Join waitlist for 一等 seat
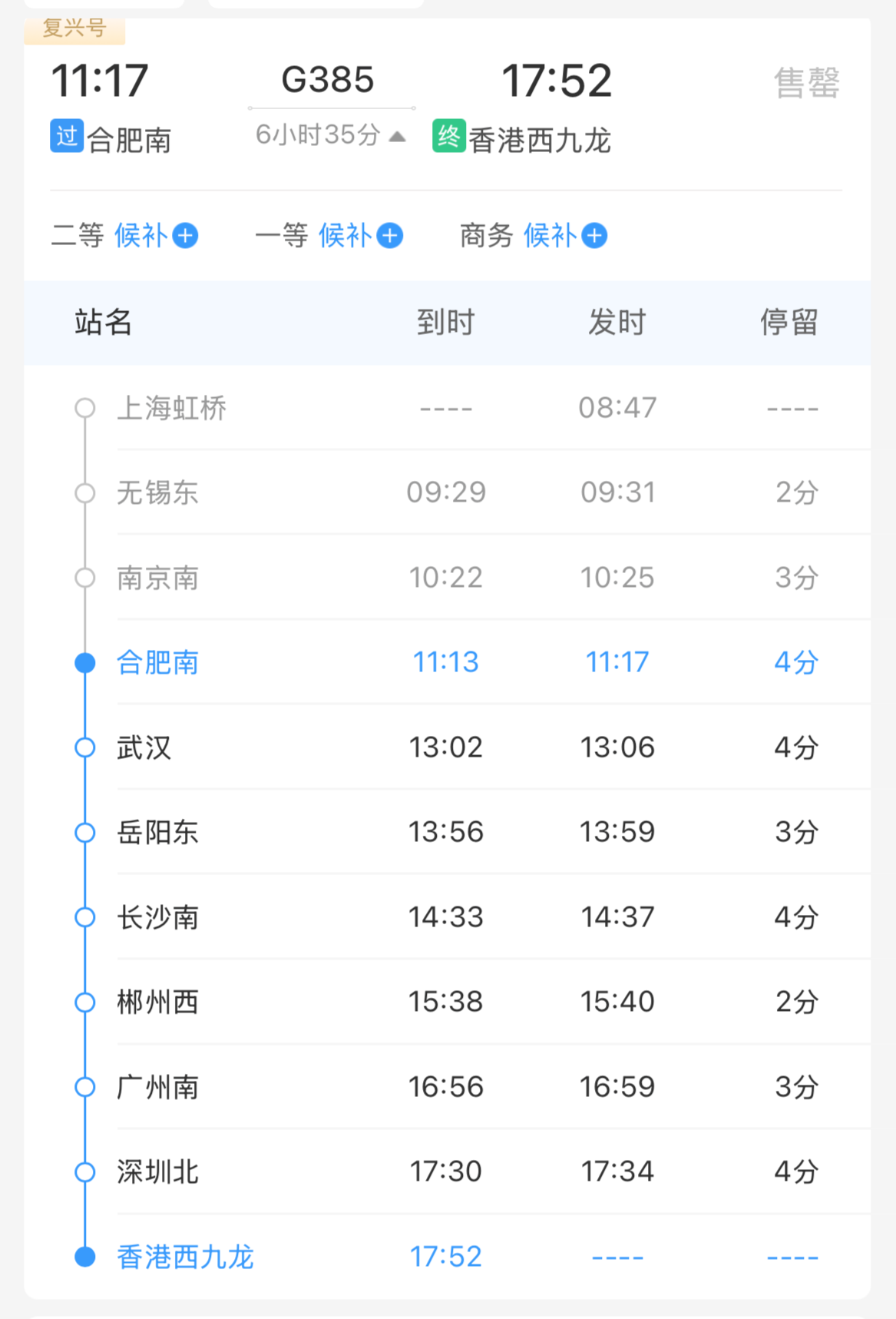 (390, 236)
